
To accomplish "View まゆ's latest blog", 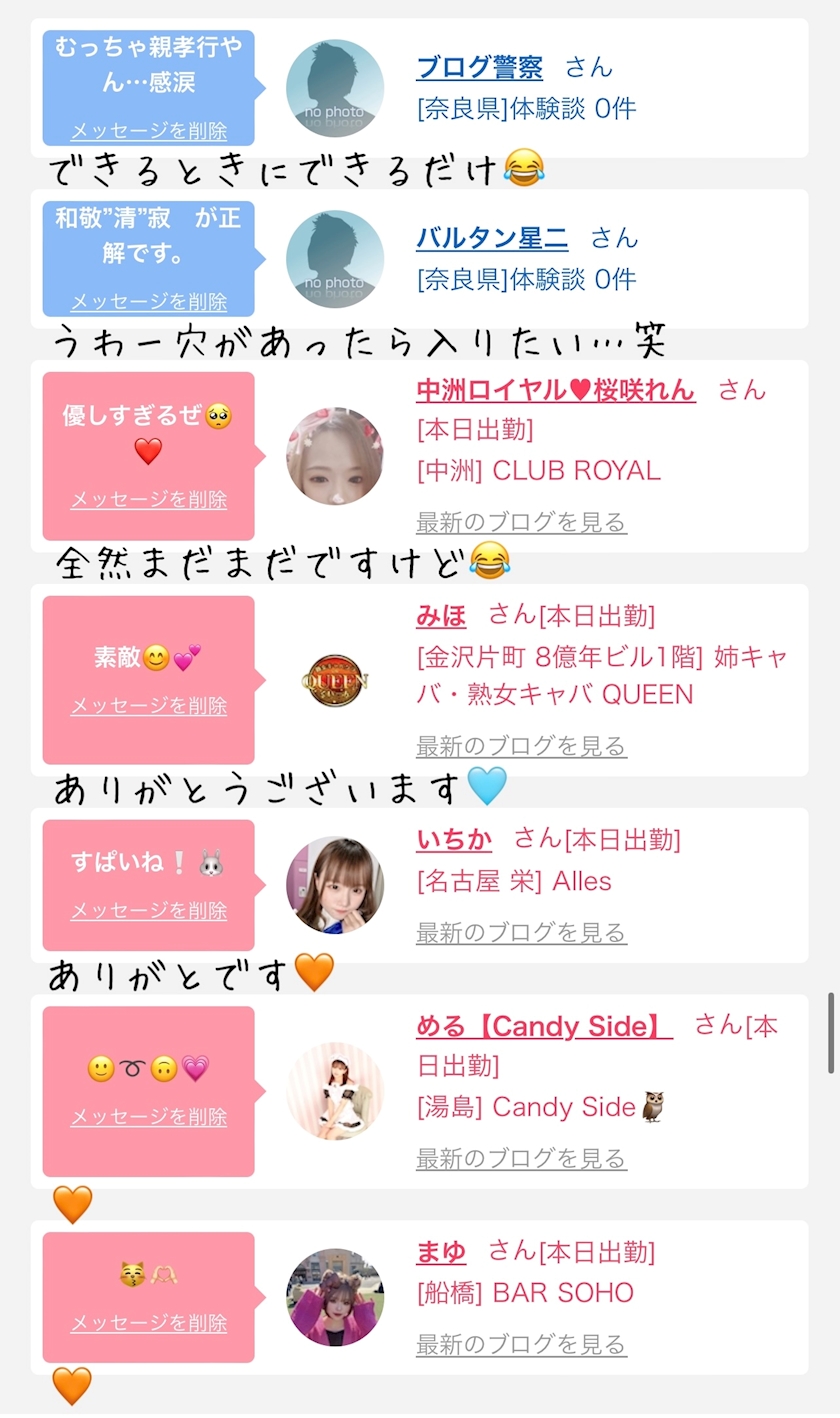I will coord(521,1345).
